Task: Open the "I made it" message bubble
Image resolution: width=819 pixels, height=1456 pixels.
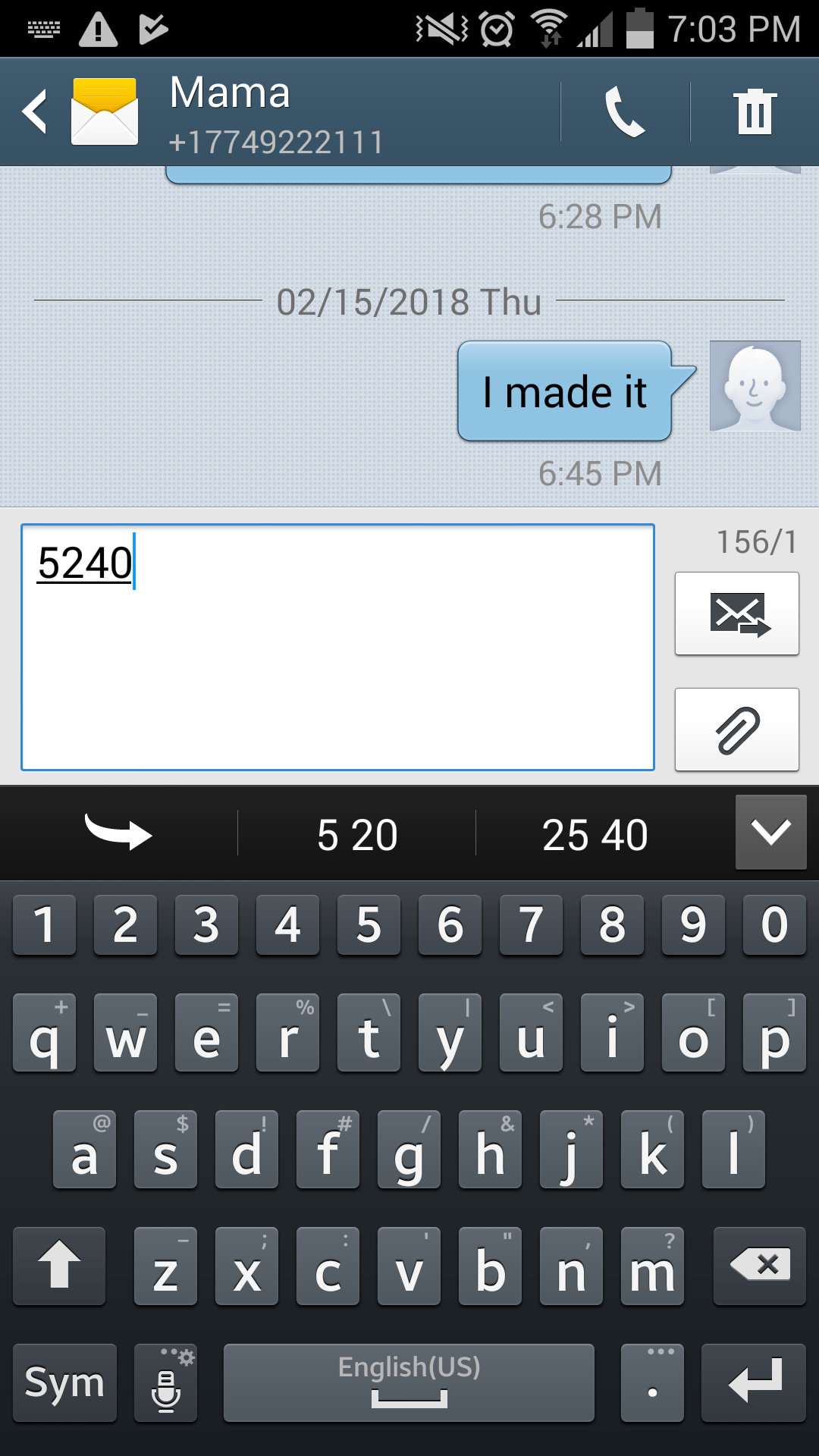Action: tap(565, 391)
